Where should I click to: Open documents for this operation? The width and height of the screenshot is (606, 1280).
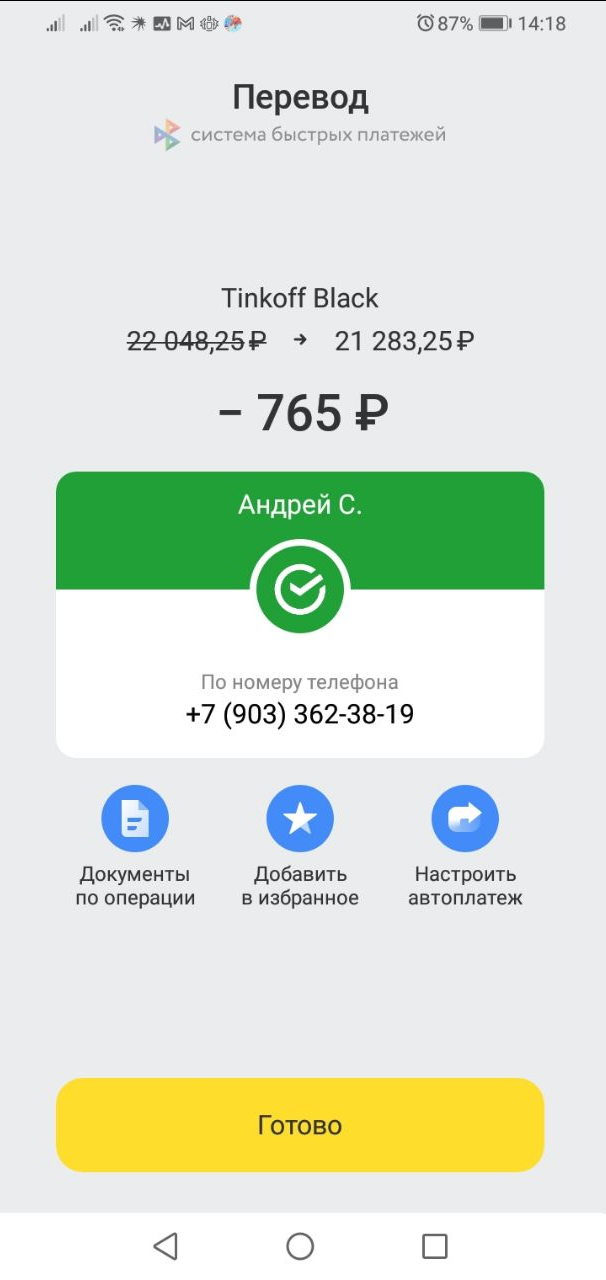pyautogui.click(x=135, y=820)
